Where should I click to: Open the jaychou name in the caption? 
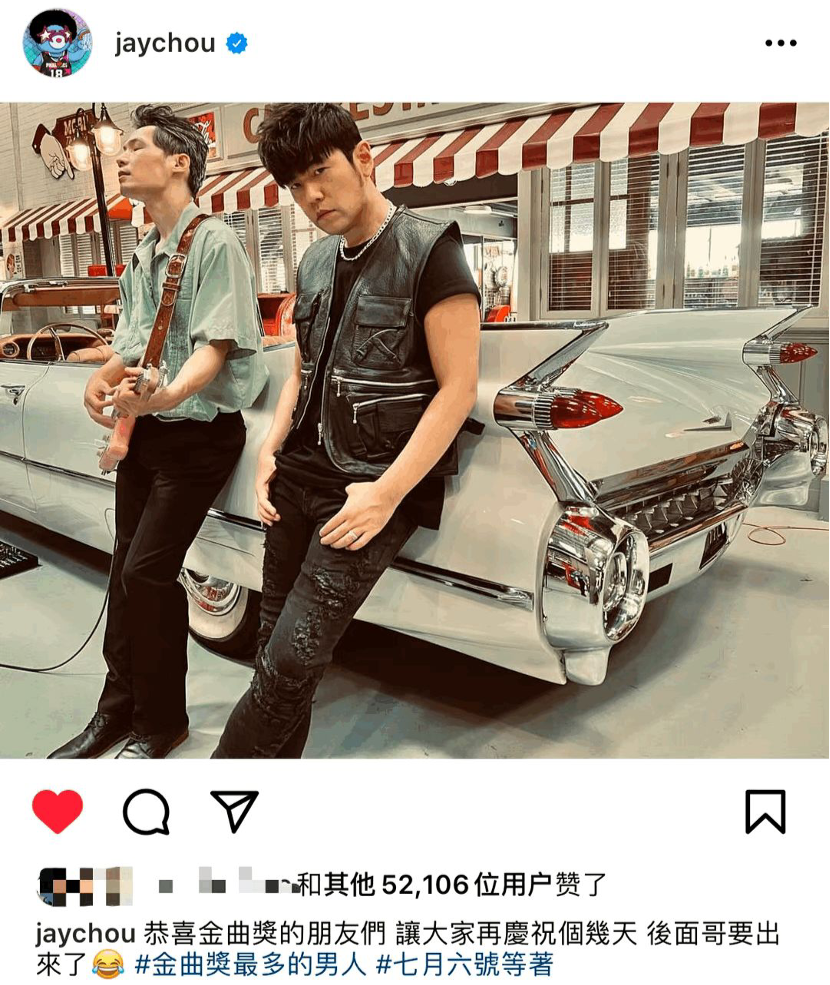coord(85,934)
